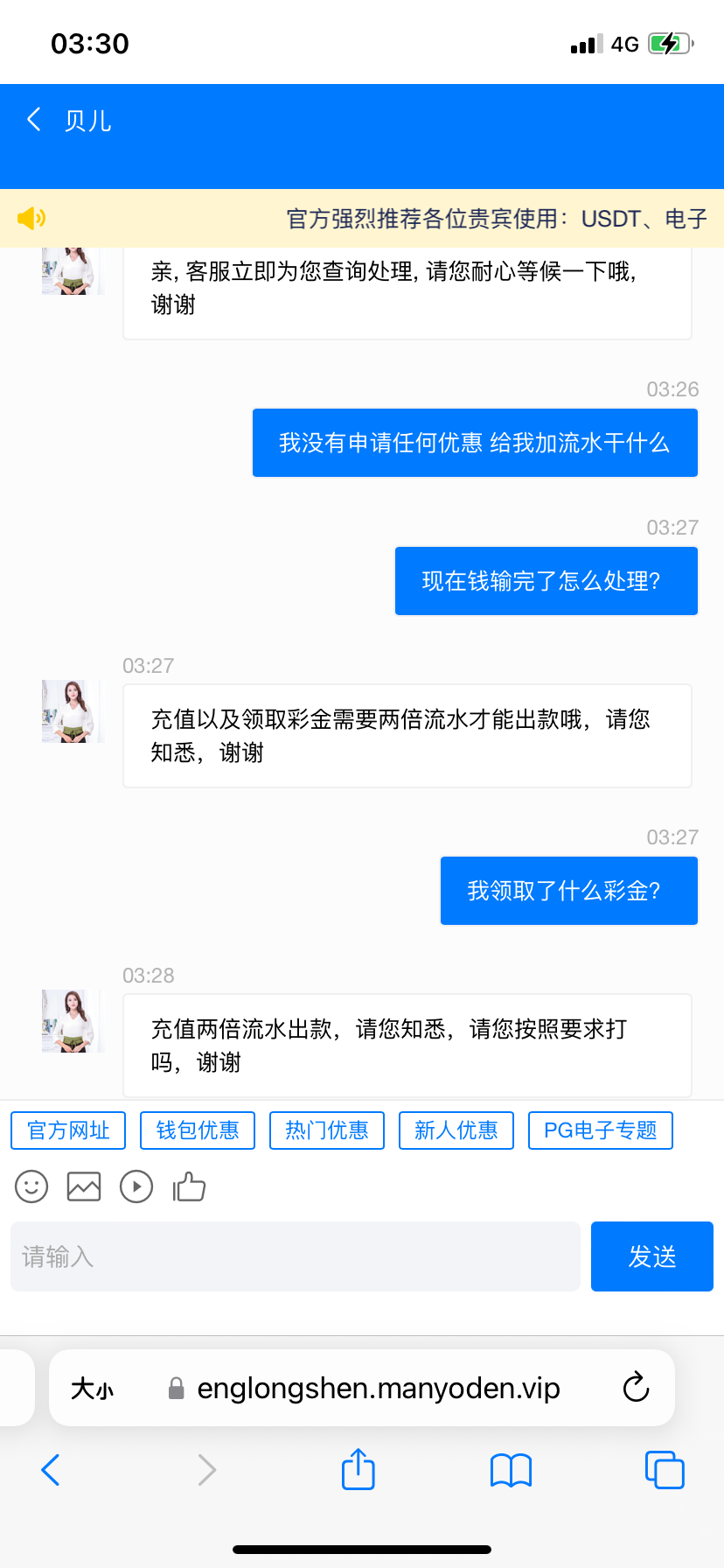Attach an image to the chat
The width and height of the screenshot is (724, 1568).
pos(84,1186)
